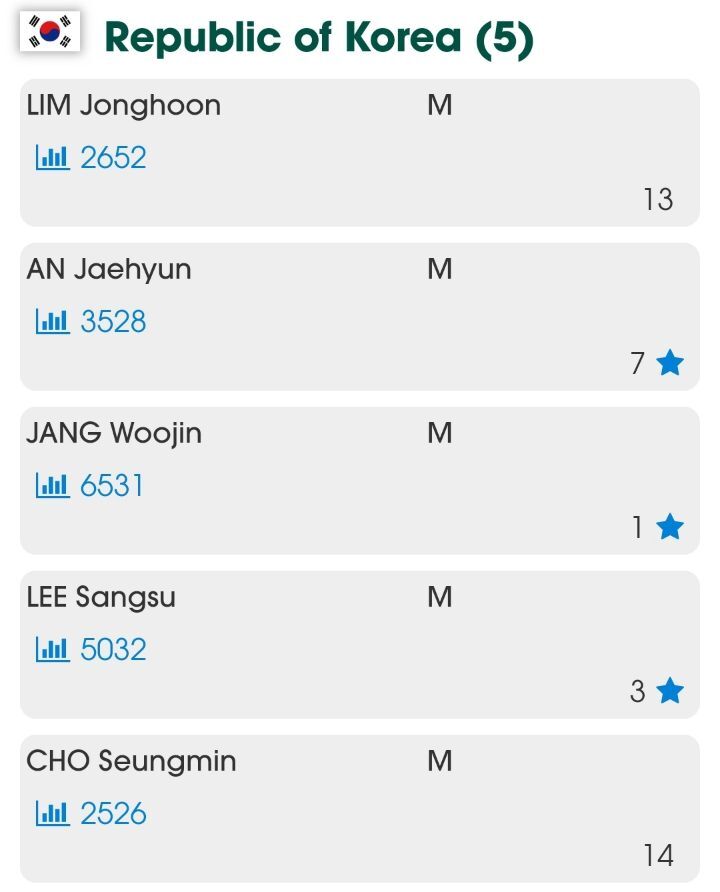View JANG Woojin's ranking link 6531
Screen dimensions: 720x892
click(x=112, y=486)
